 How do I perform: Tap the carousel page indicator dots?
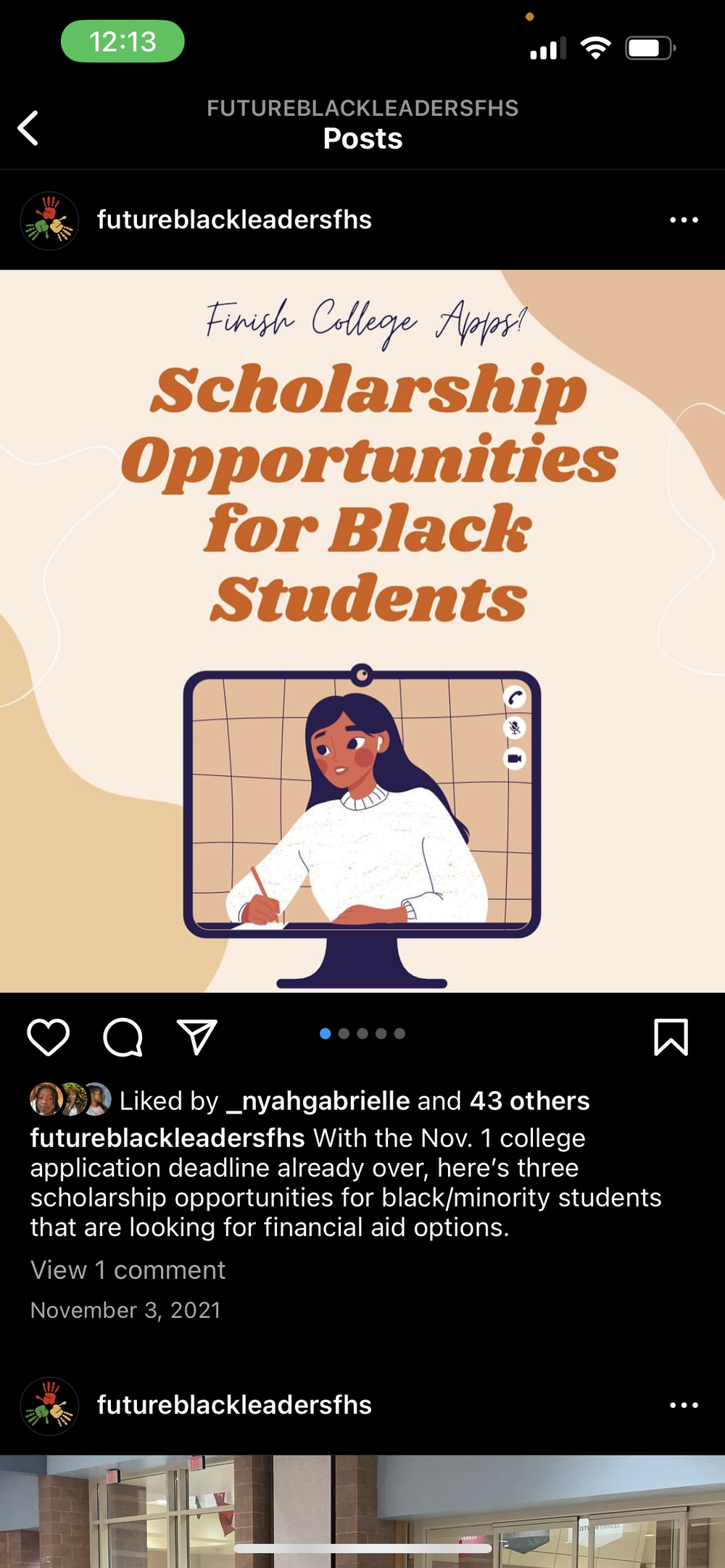(x=362, y=1034)
